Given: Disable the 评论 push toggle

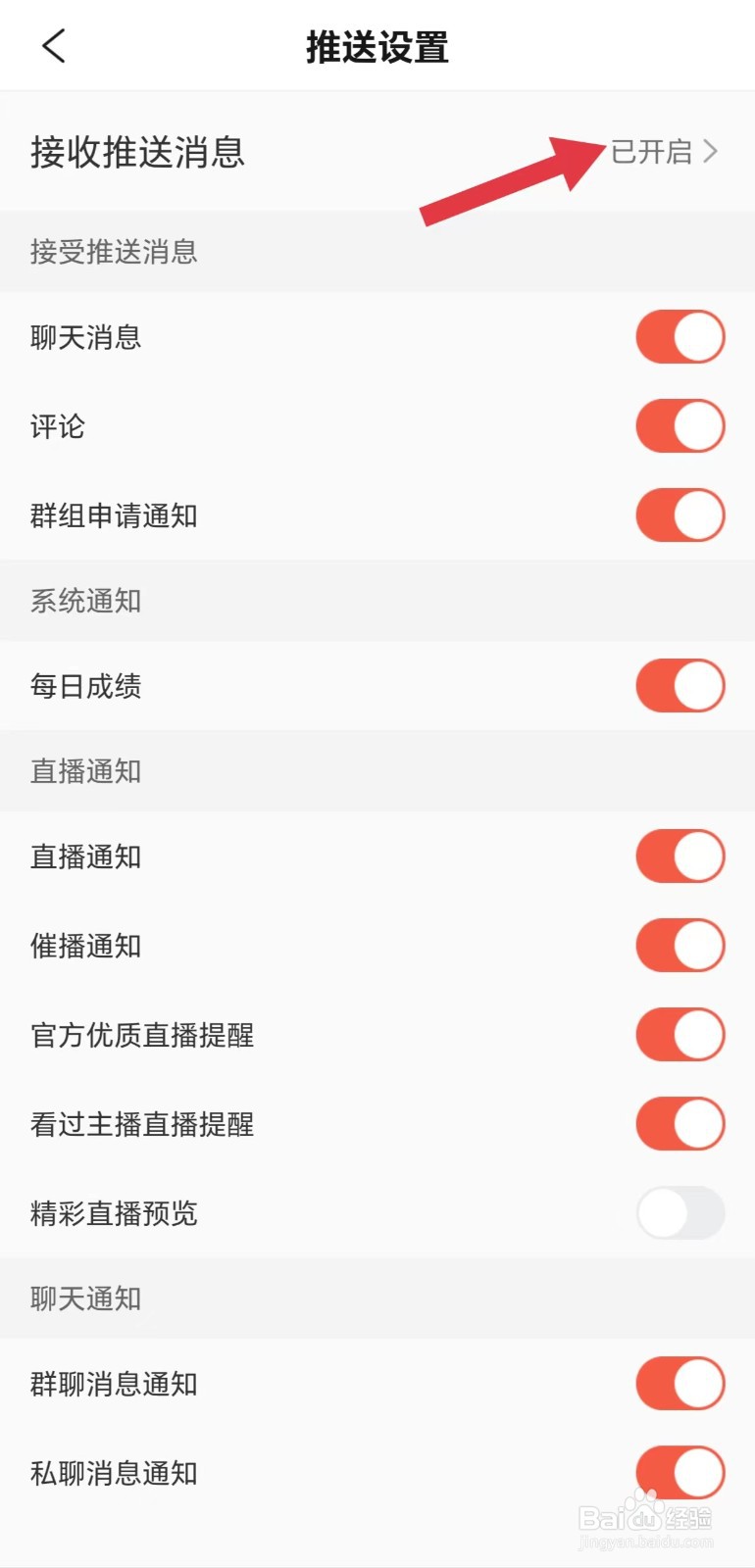Looking at the screenshot, I should [x=679, y=426].
